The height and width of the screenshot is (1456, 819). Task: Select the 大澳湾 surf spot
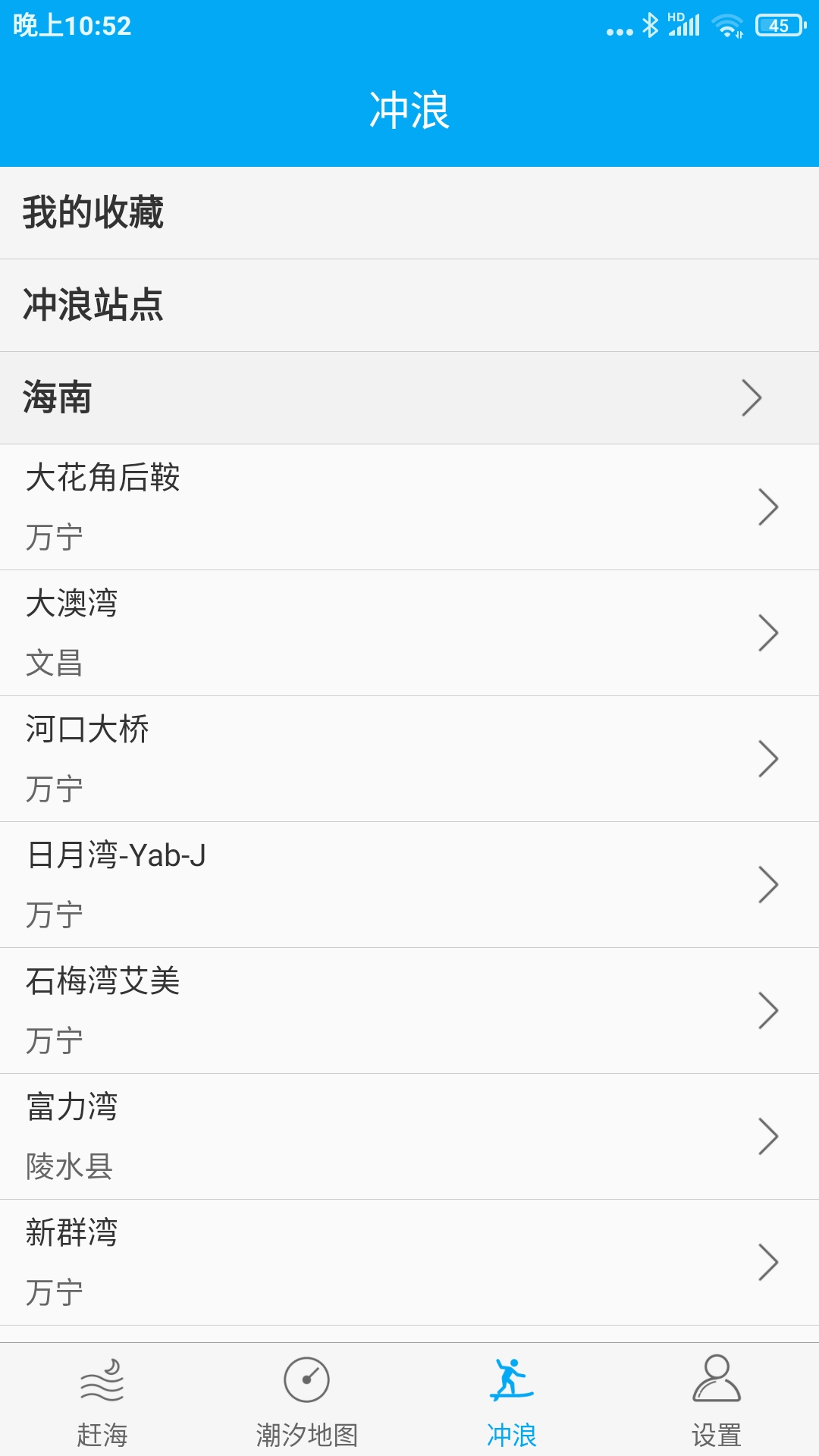pos(409,632)
